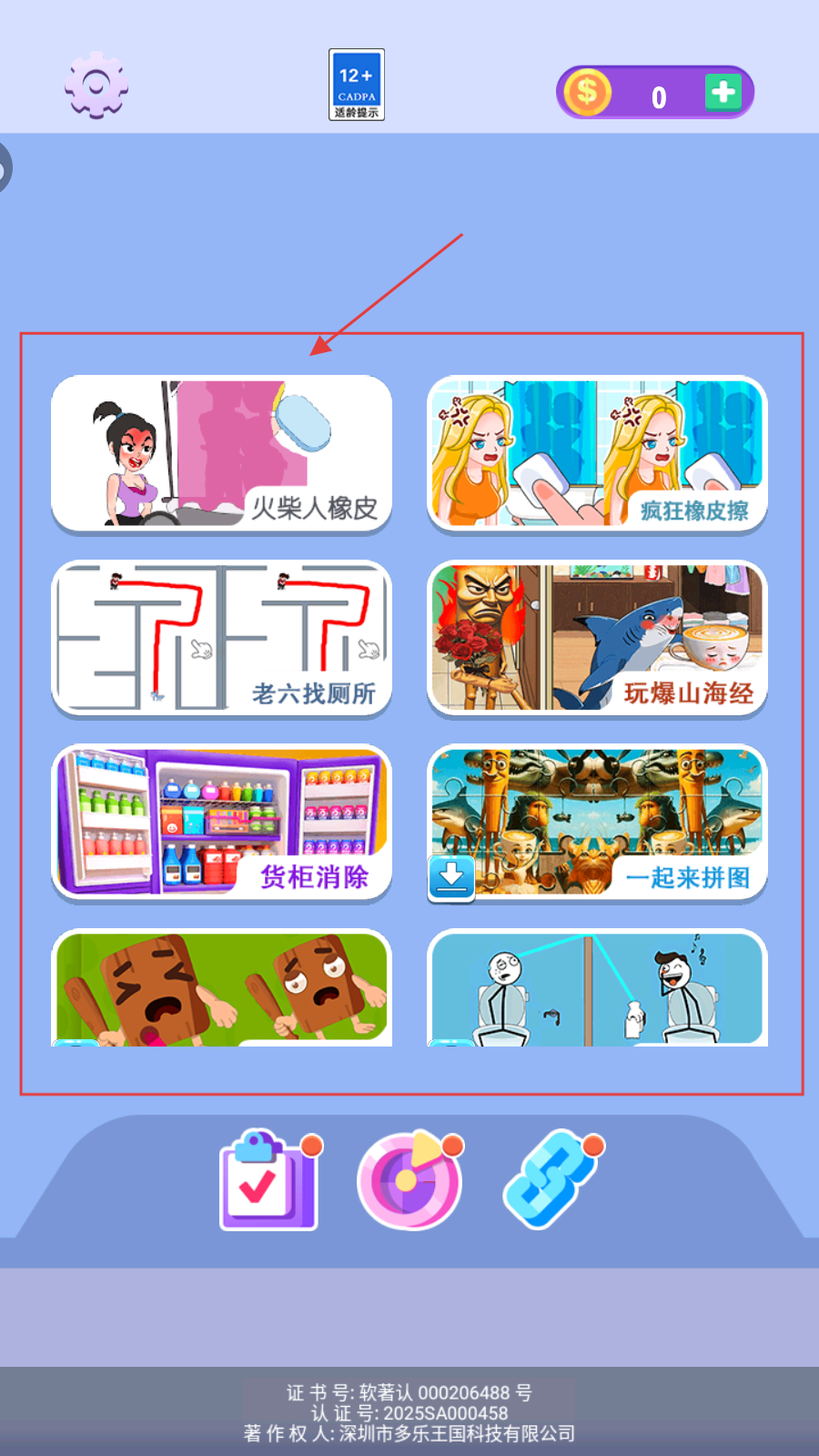Start the 玩爆山海经 game
The width and height of the screenshot is (819, 1456).
(597, 637)
